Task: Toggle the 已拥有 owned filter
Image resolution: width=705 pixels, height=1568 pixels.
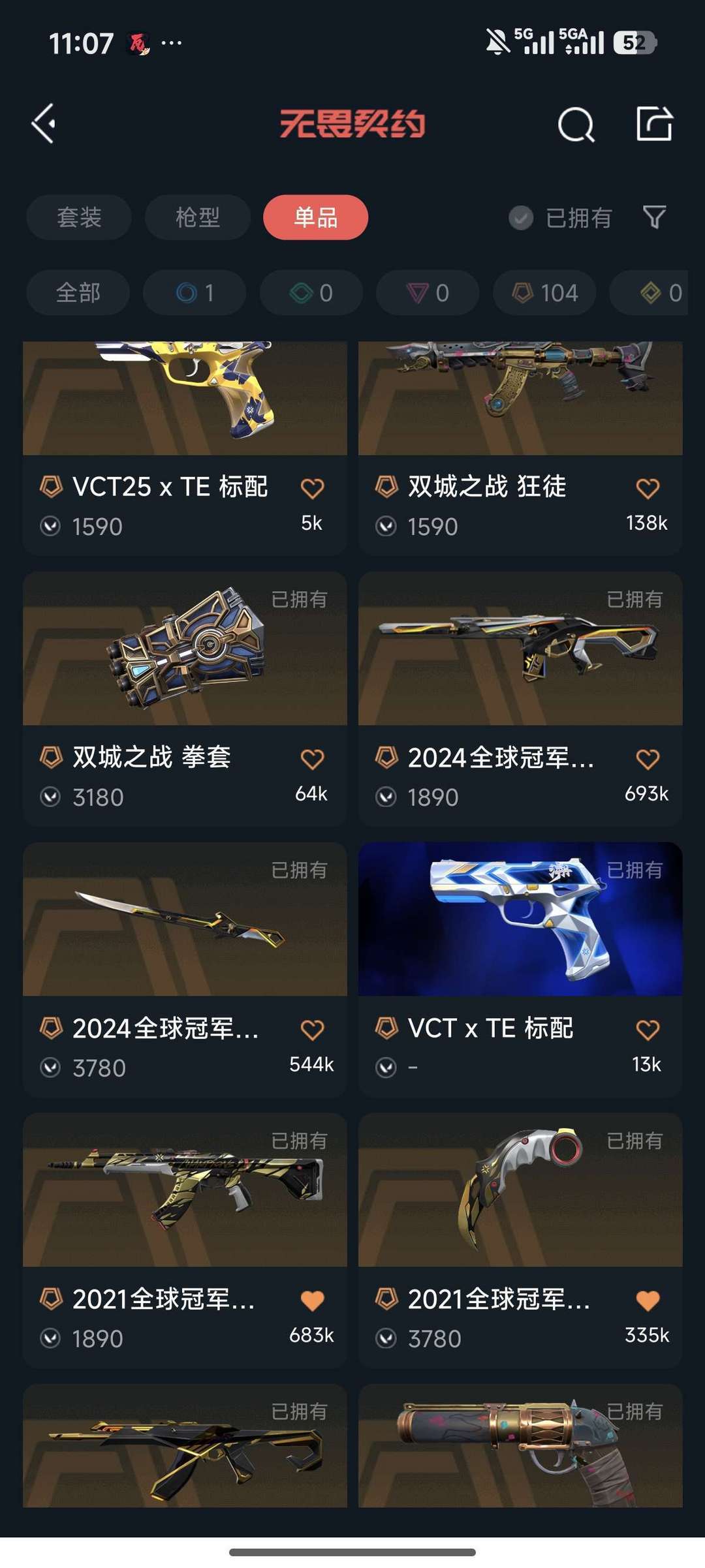Action: pyautogui.click(x=560, y=218)
